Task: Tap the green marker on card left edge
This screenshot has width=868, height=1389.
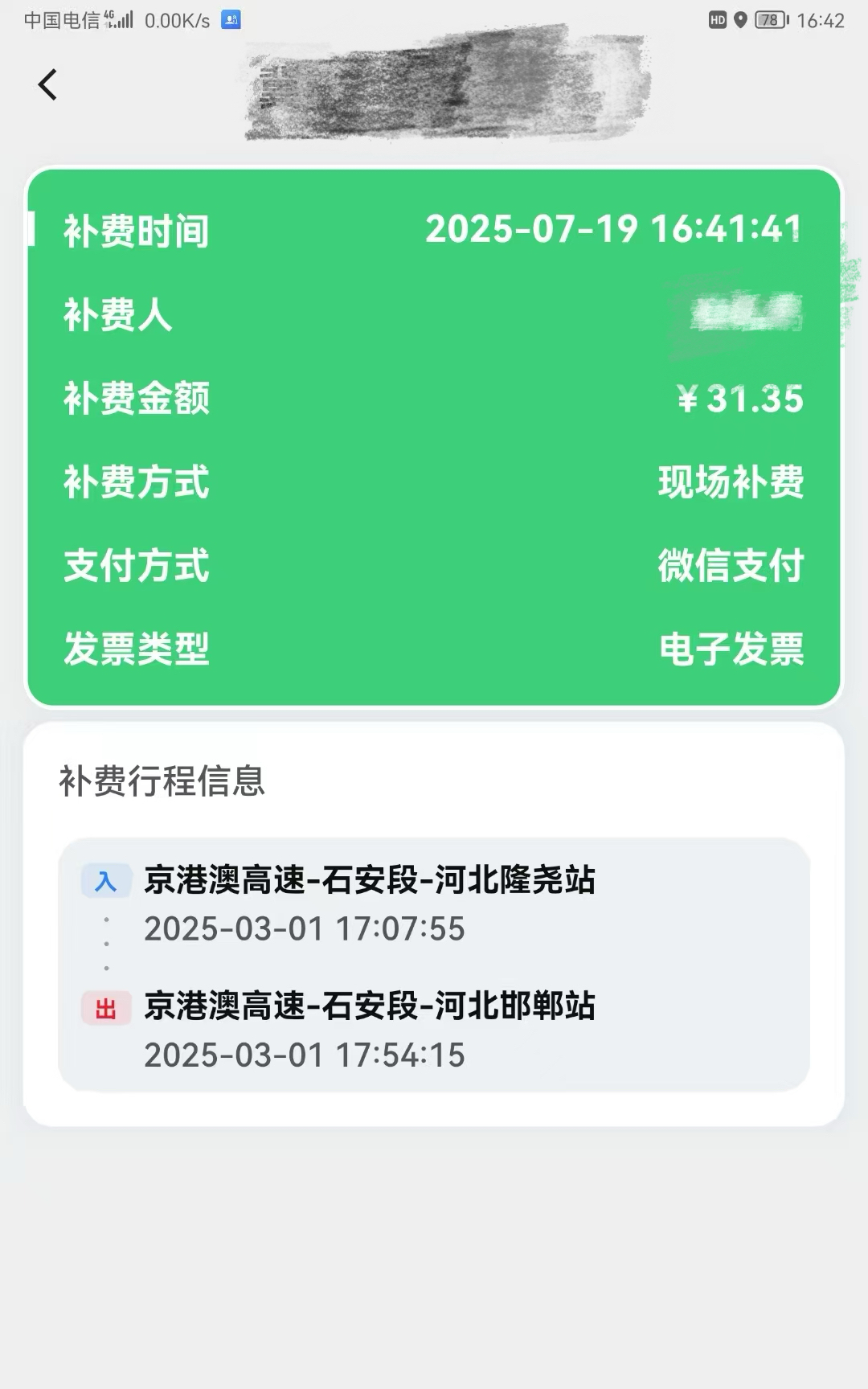Action: click(31, 228)
